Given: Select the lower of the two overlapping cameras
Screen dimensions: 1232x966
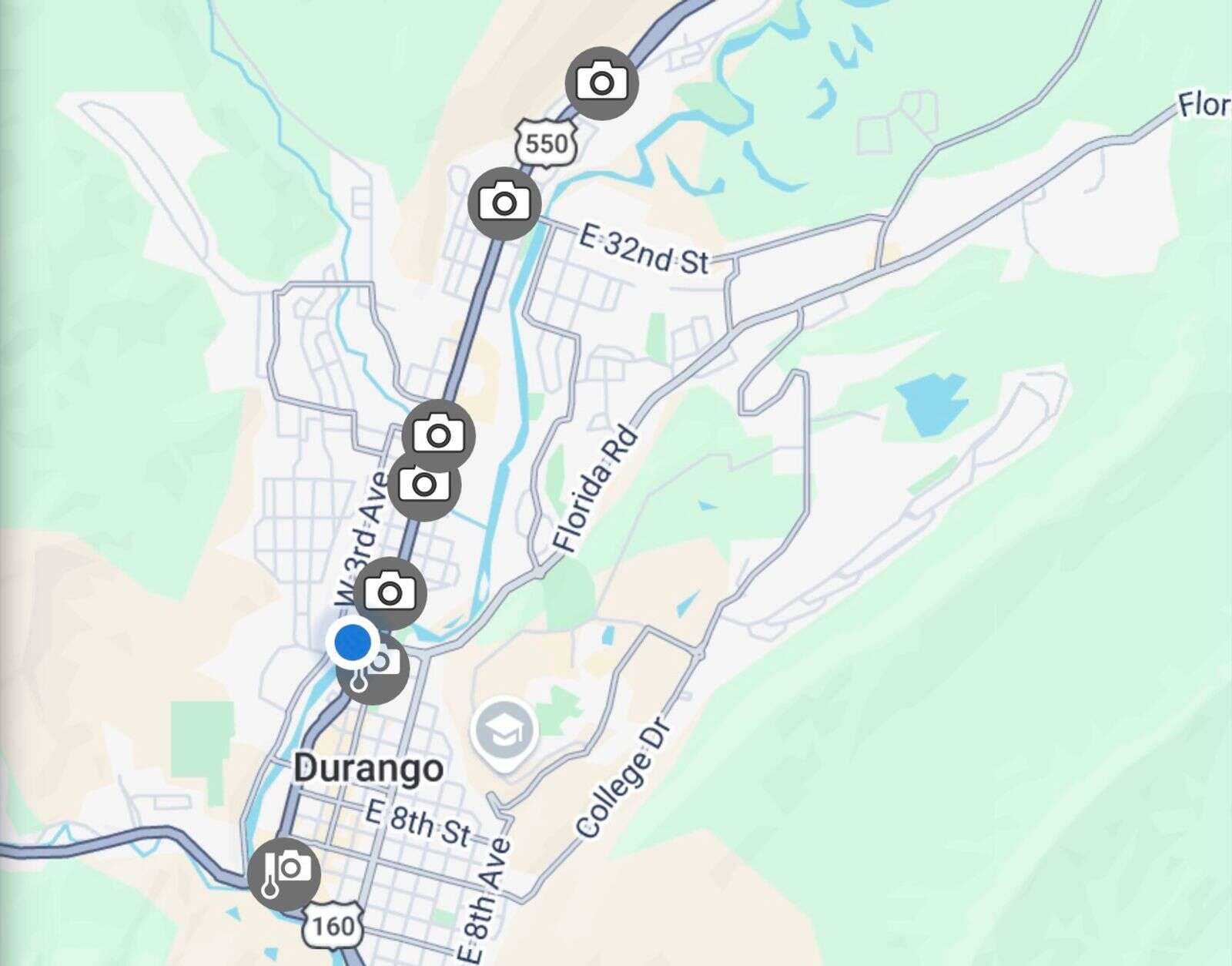Looking at the screenshot, I should 423,488.
